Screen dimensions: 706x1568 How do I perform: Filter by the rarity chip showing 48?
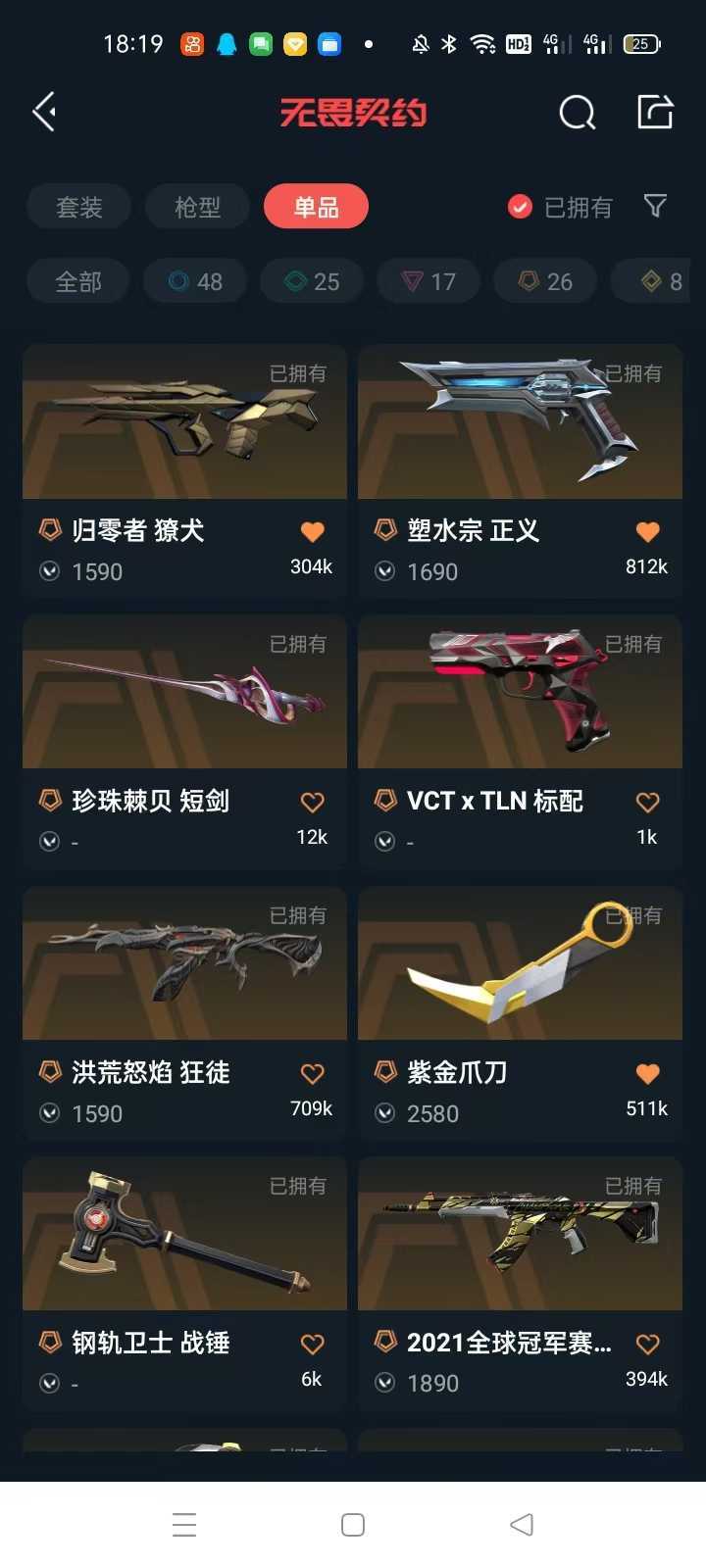(195, 282)
